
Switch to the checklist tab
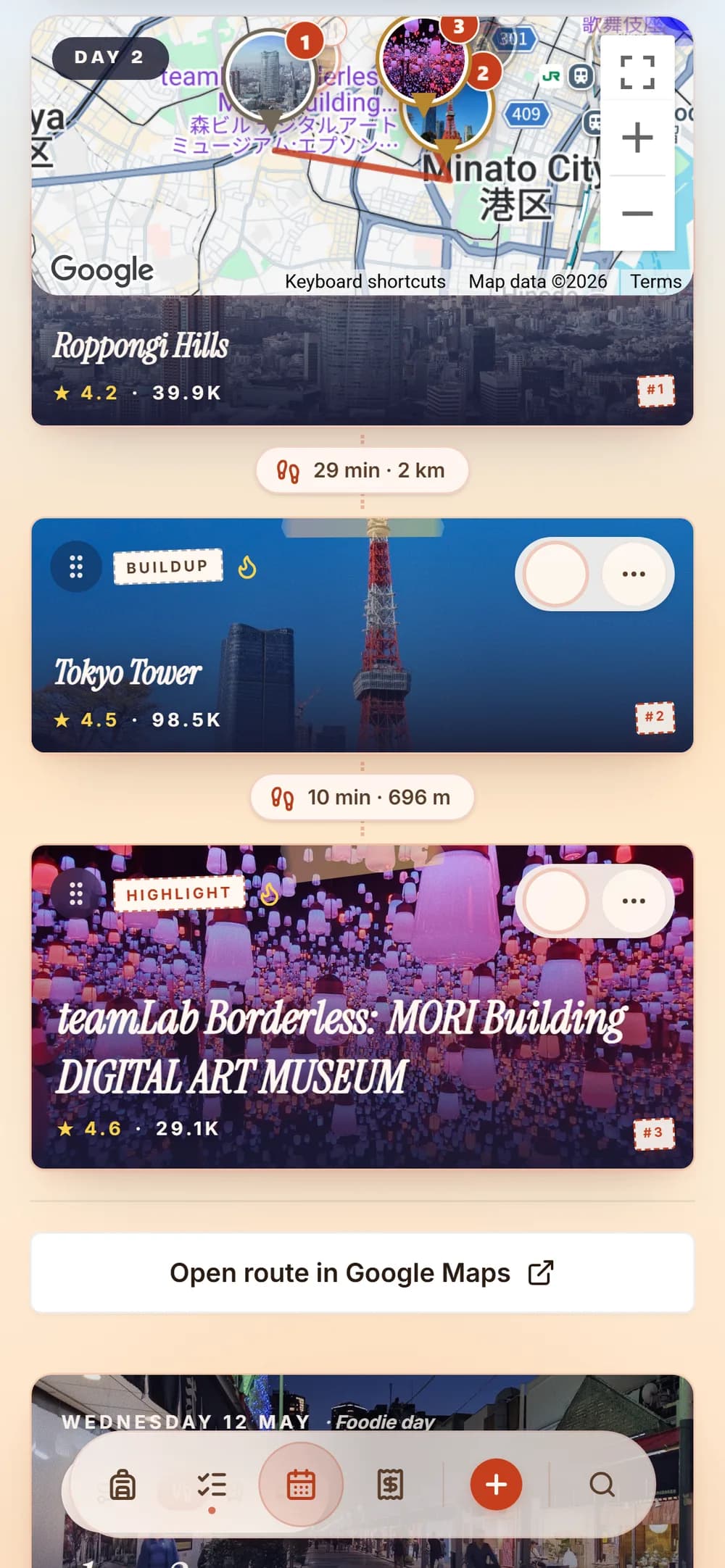coord(212,1485)
